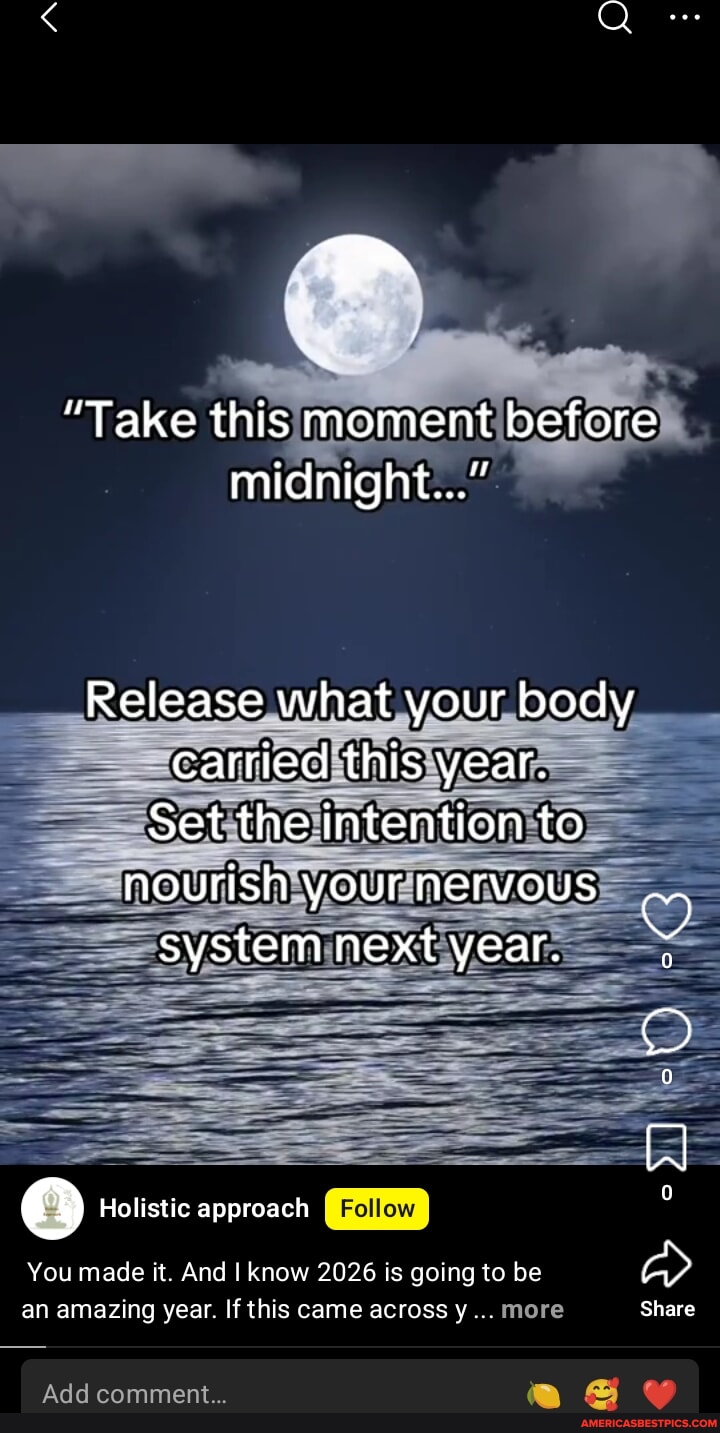This screenshot has width=720, height=1433.
Task: Expand the caption by tapping more
Action: click(x=532, y=1309)
